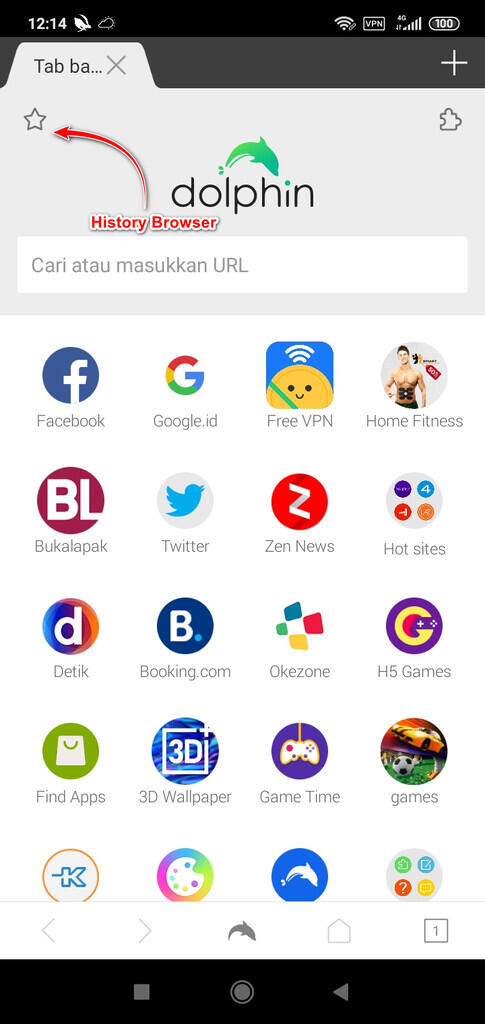Show the open tabs counter
Viewport: 485px width, 1024px height.
435,931
